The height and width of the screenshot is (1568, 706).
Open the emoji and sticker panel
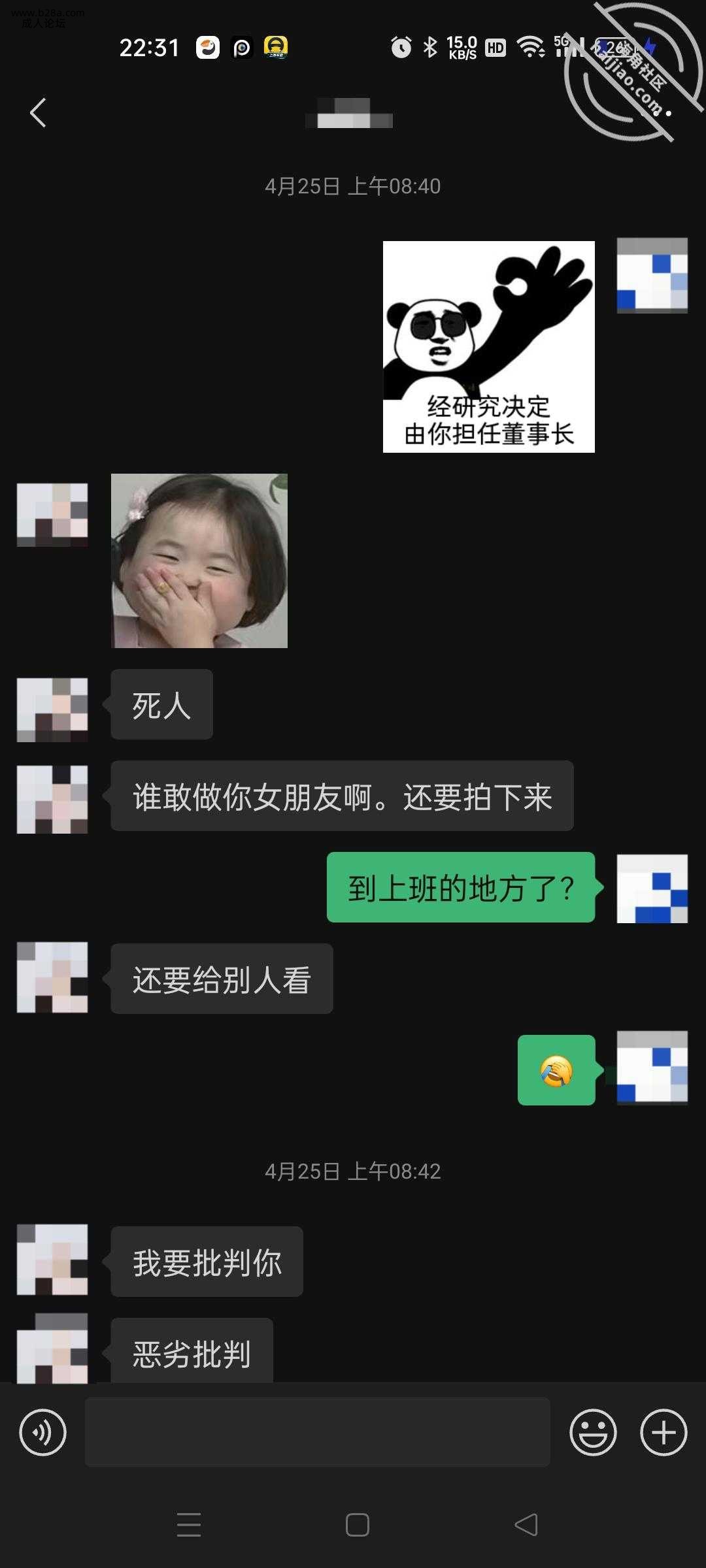click(x=593, y=1433)
